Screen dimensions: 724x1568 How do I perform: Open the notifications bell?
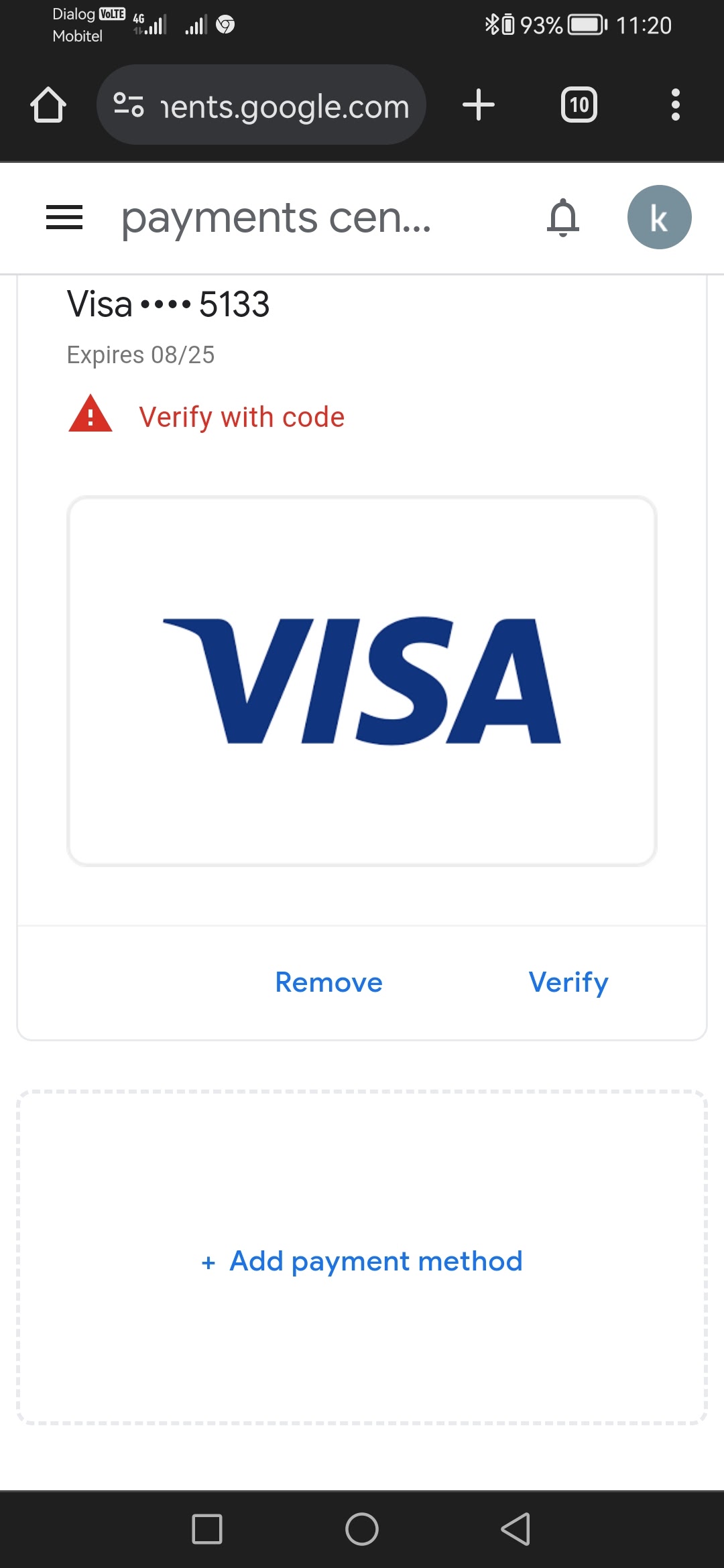(563, 217)
